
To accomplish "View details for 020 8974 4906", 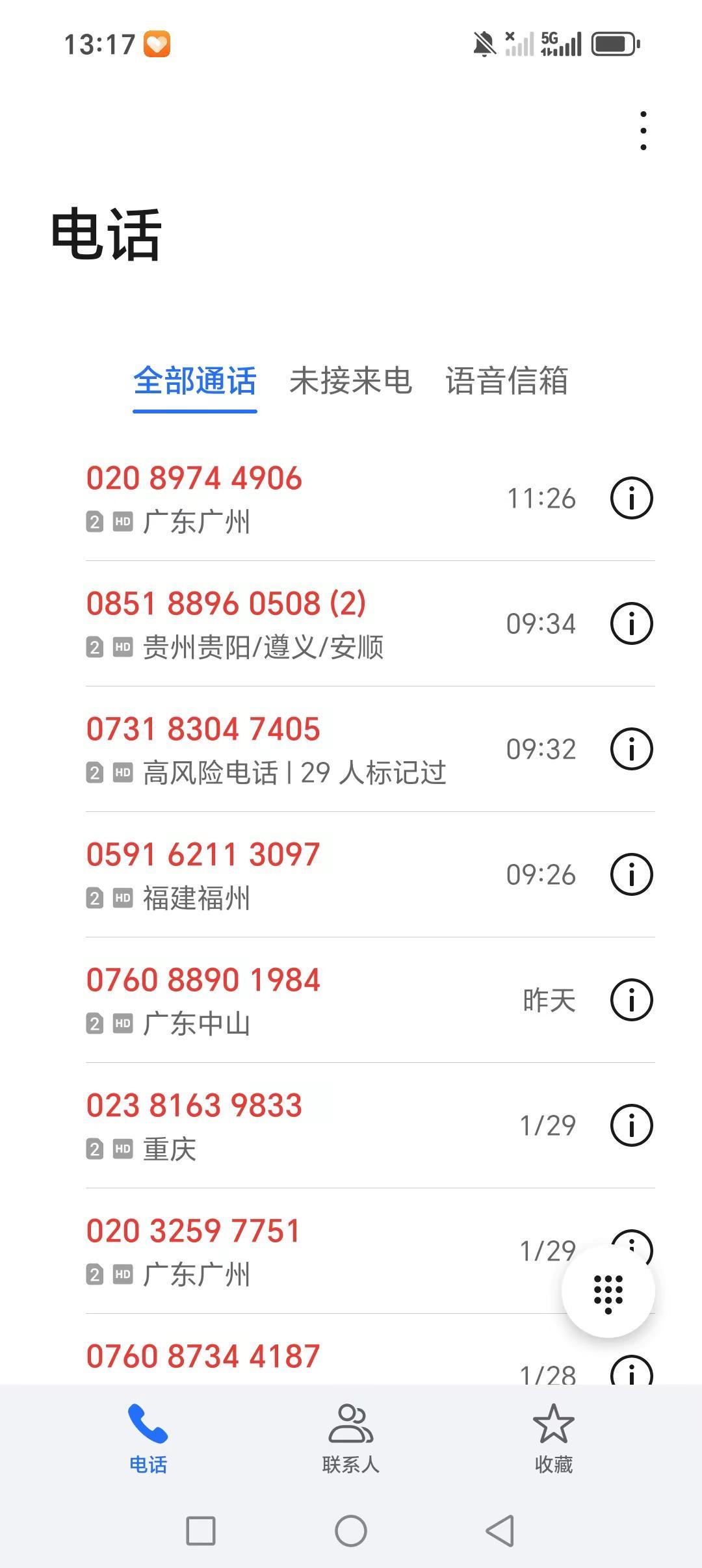I will point(630,498).
